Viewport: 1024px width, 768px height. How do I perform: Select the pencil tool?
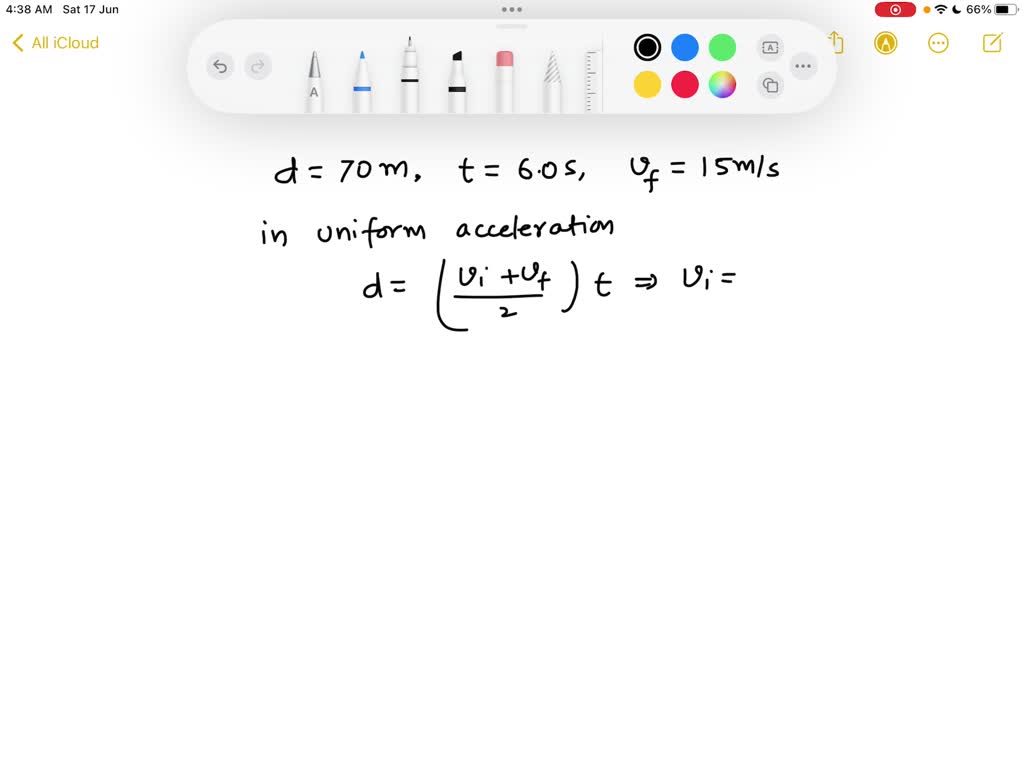[552, 82]
